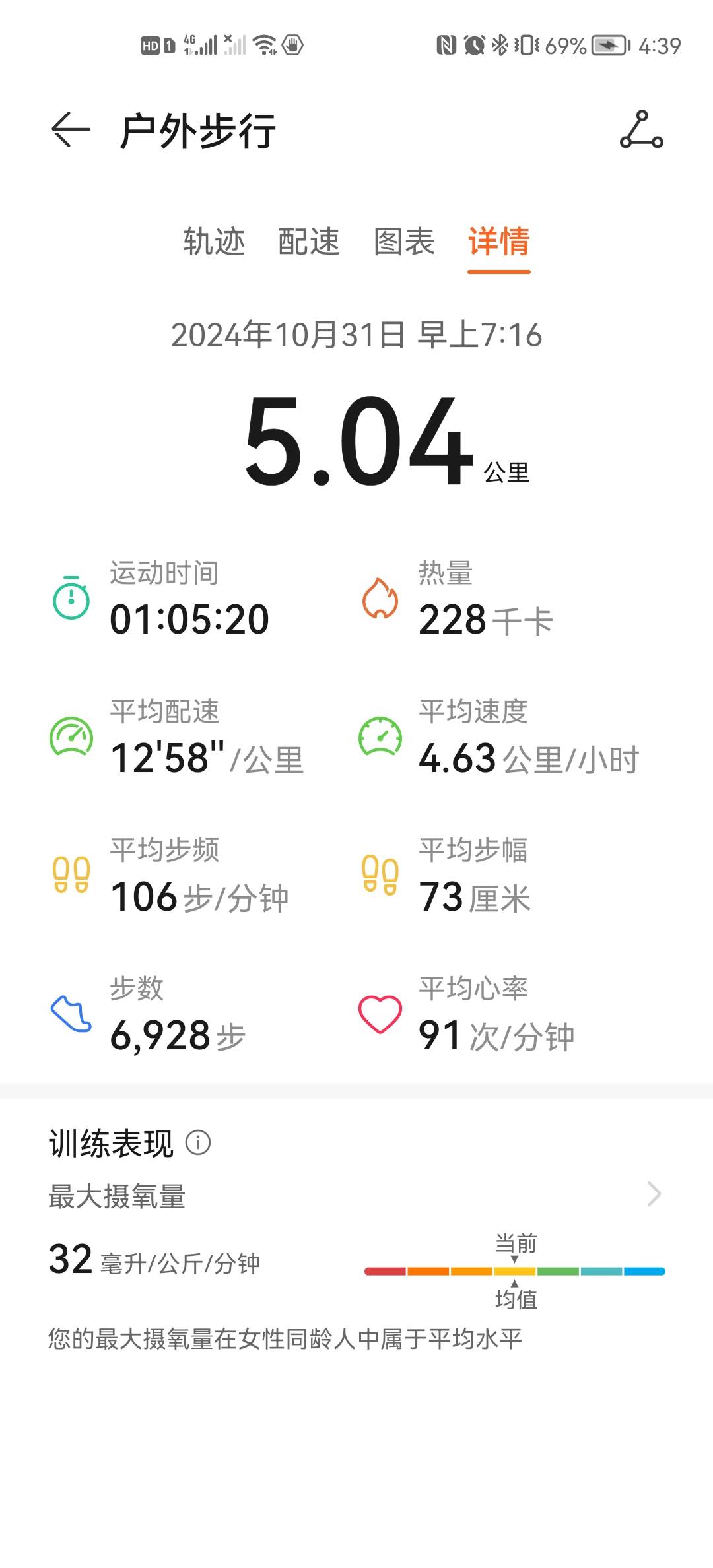The height and width of the screenshot is (1568, 713).
Task: Click the highlighted 详情 tab label
Action: coord(498,243)
